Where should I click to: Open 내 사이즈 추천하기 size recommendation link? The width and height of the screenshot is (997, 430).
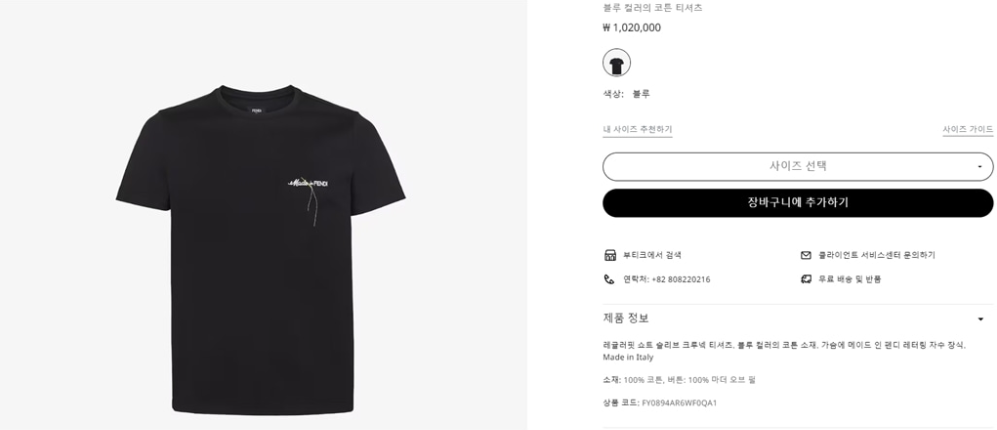pyautogui.click(x=637, y=130)
